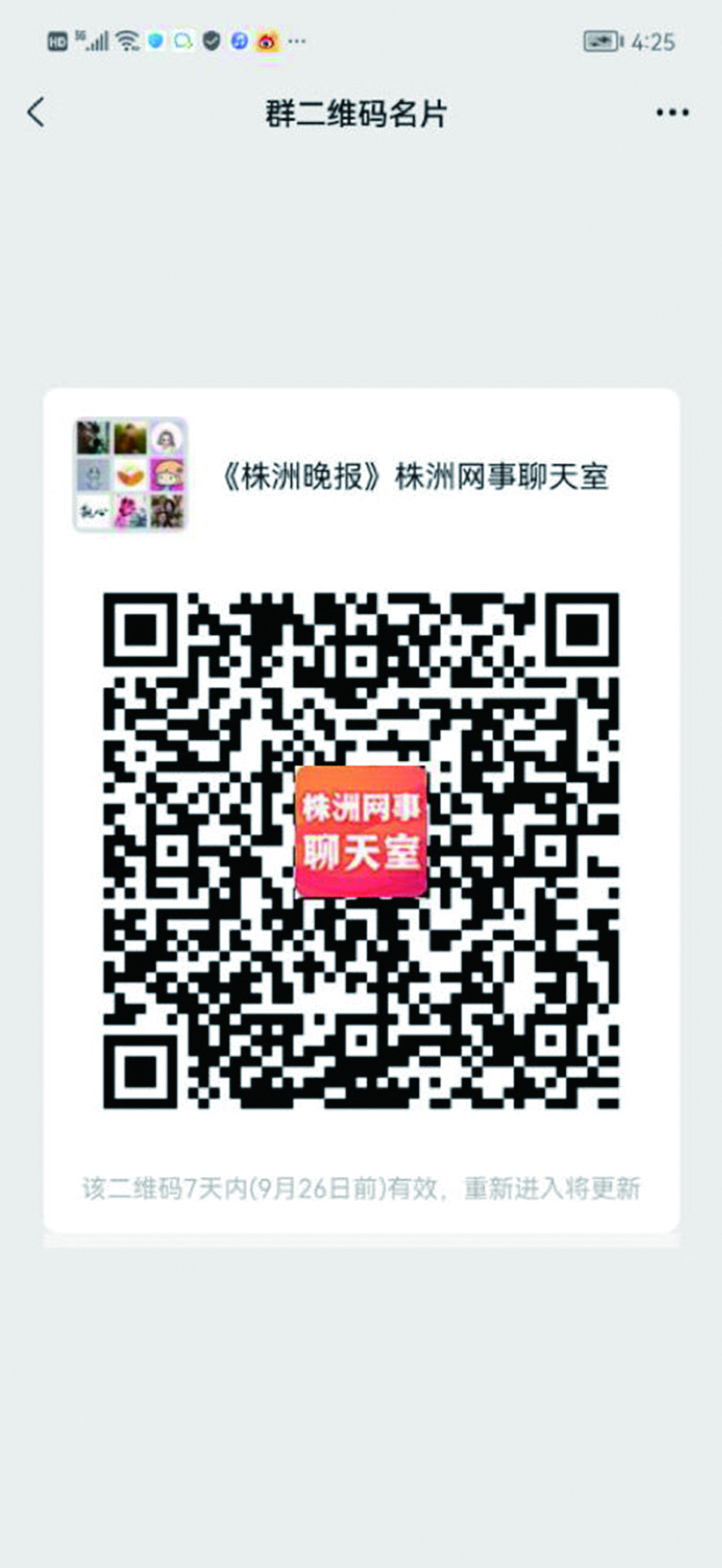Go back from the group QR code card
This screenshot has width=722, height=1568.
tap(37, 113)
